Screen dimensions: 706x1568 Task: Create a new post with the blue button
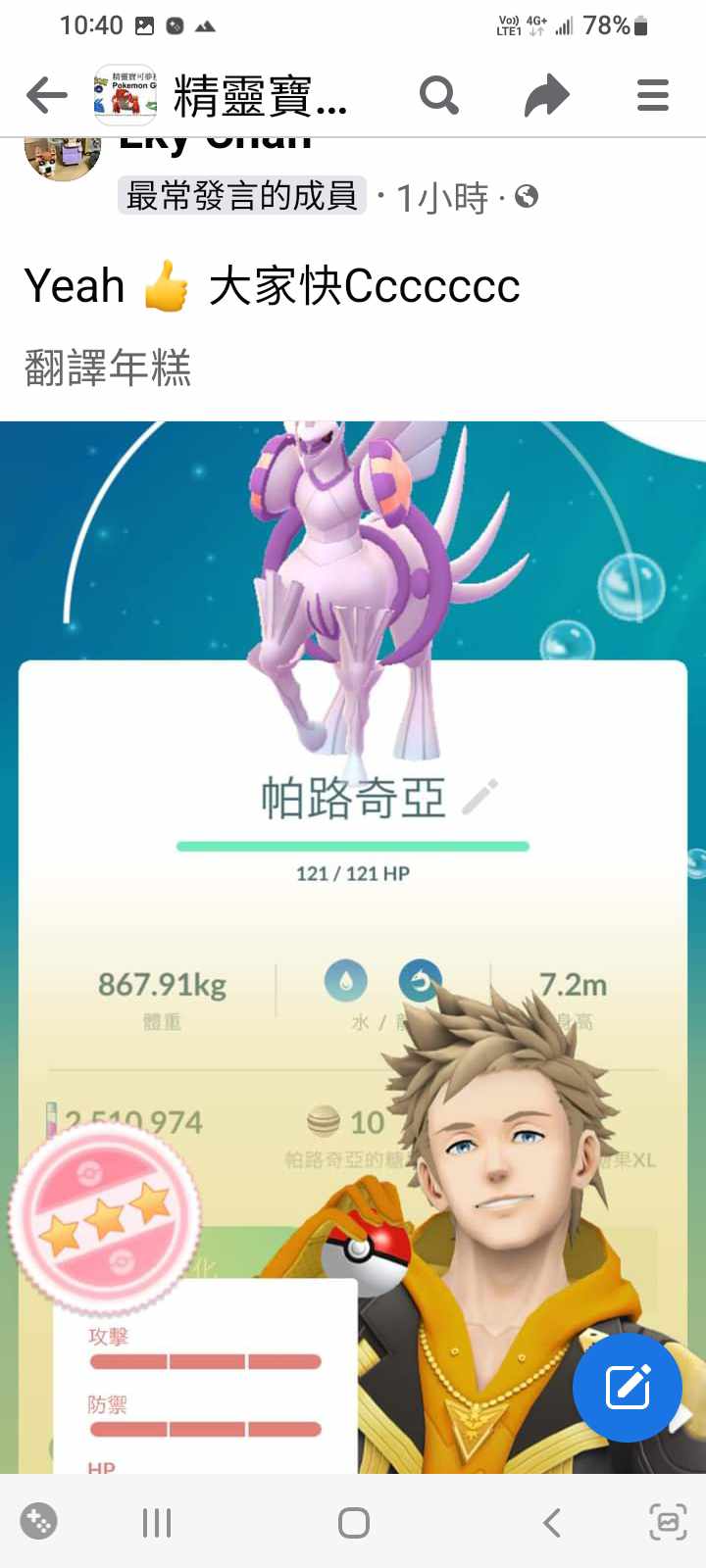tap(628, 1387)
